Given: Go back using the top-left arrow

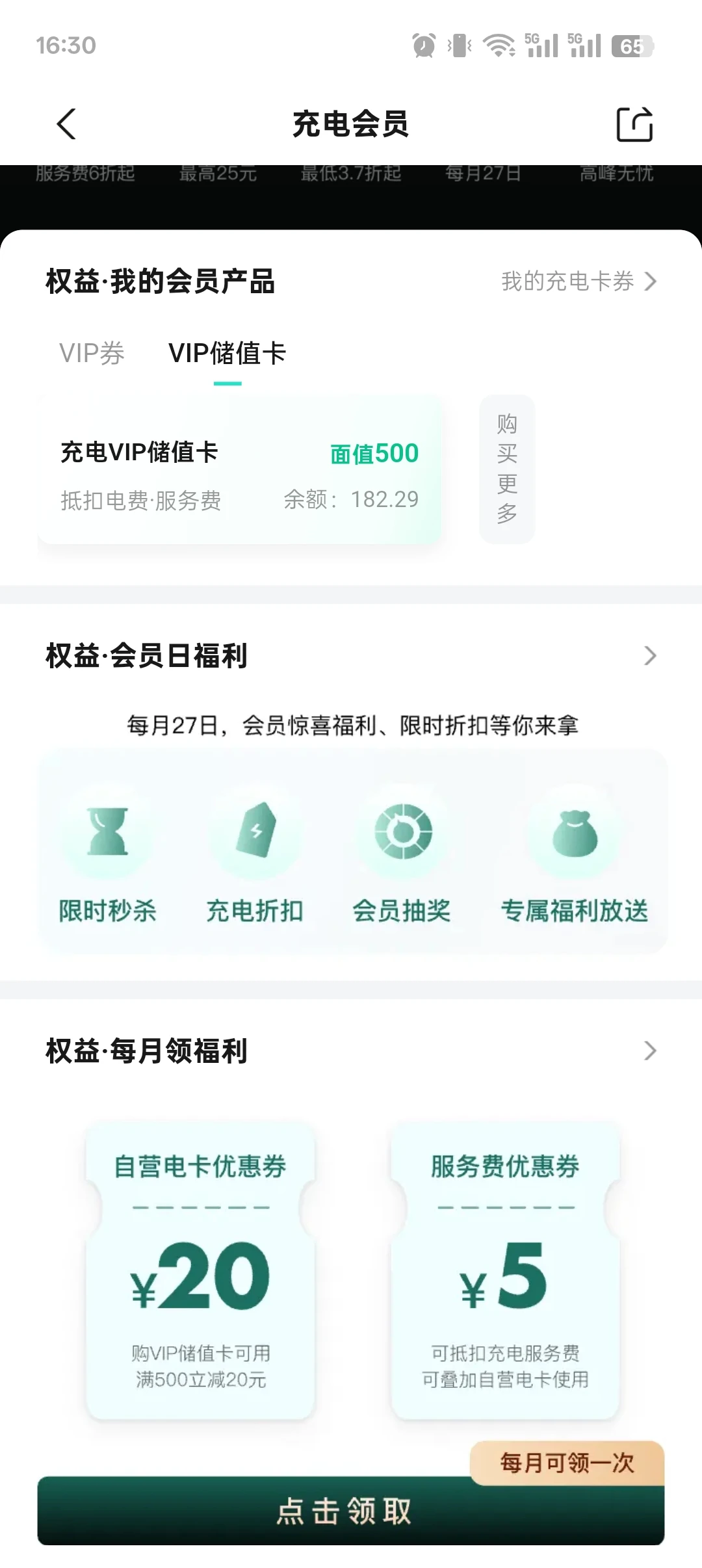Looking at the screenshot, I should [x=66, y=124].
